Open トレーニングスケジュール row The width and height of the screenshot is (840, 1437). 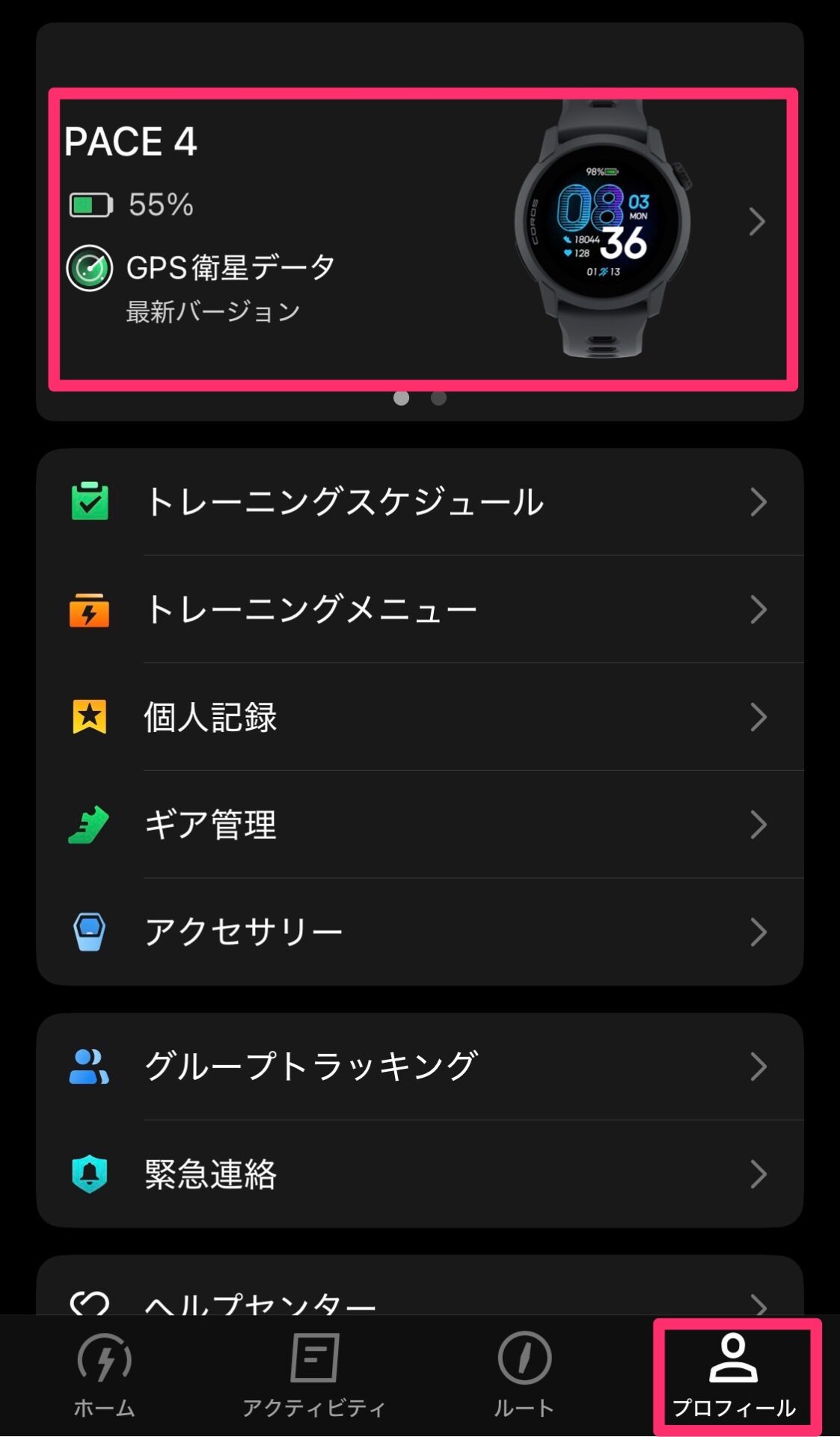419,502
